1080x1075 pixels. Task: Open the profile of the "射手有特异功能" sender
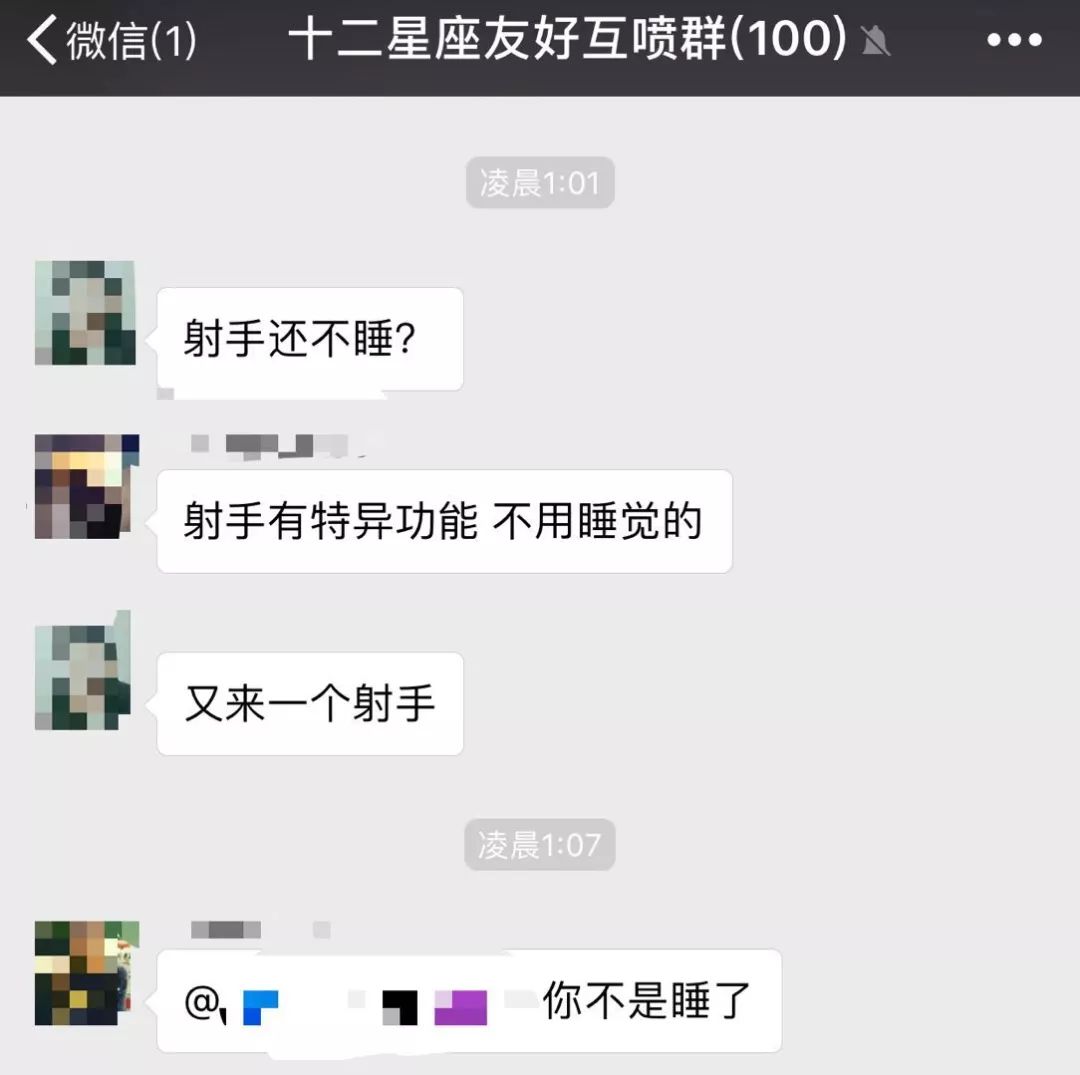[85, 487]
